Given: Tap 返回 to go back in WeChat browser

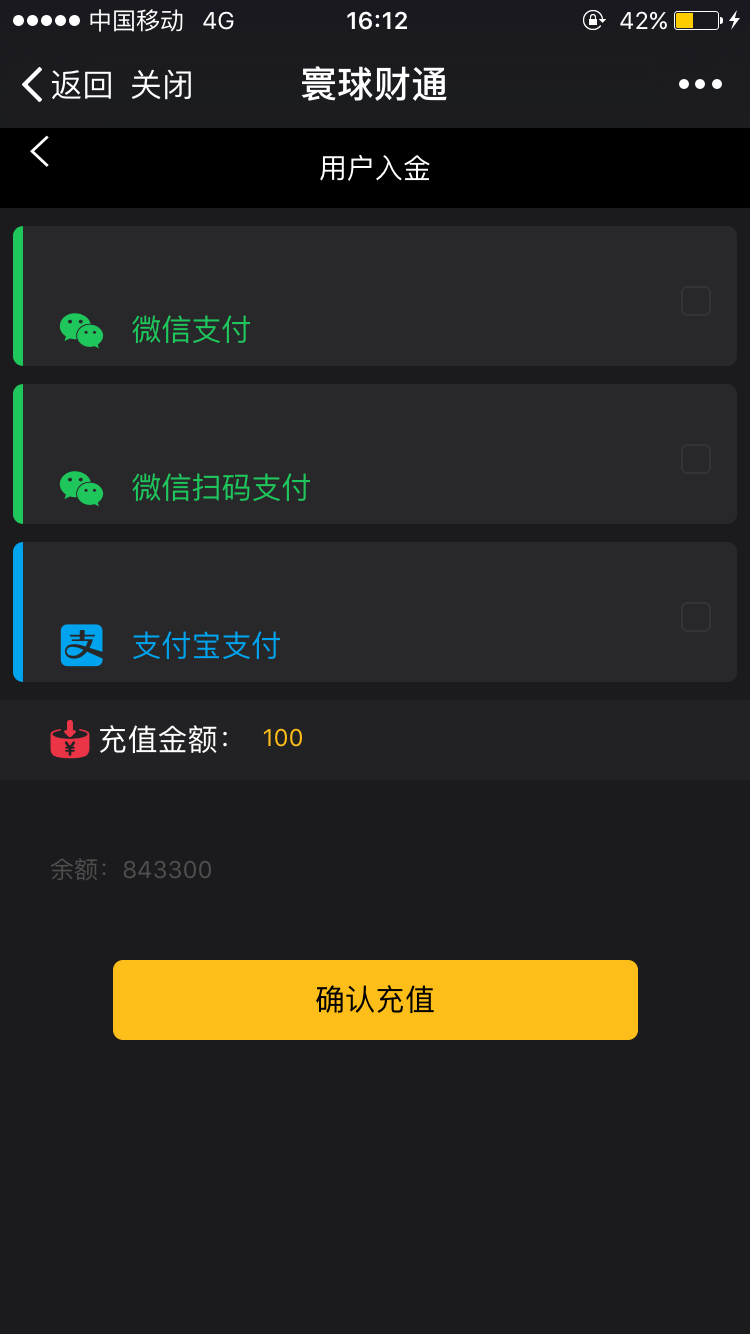Looking at the screenshot, I should pyautogui.click(x=67, y=85).
